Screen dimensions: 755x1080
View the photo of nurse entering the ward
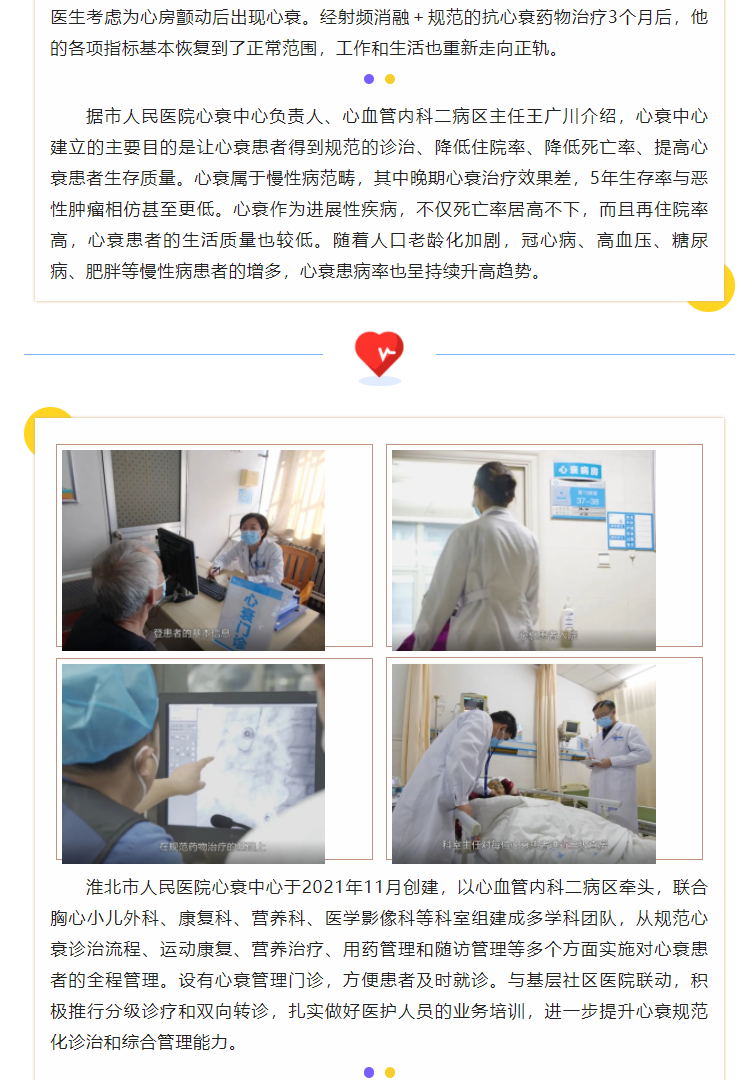coord(523,550)
